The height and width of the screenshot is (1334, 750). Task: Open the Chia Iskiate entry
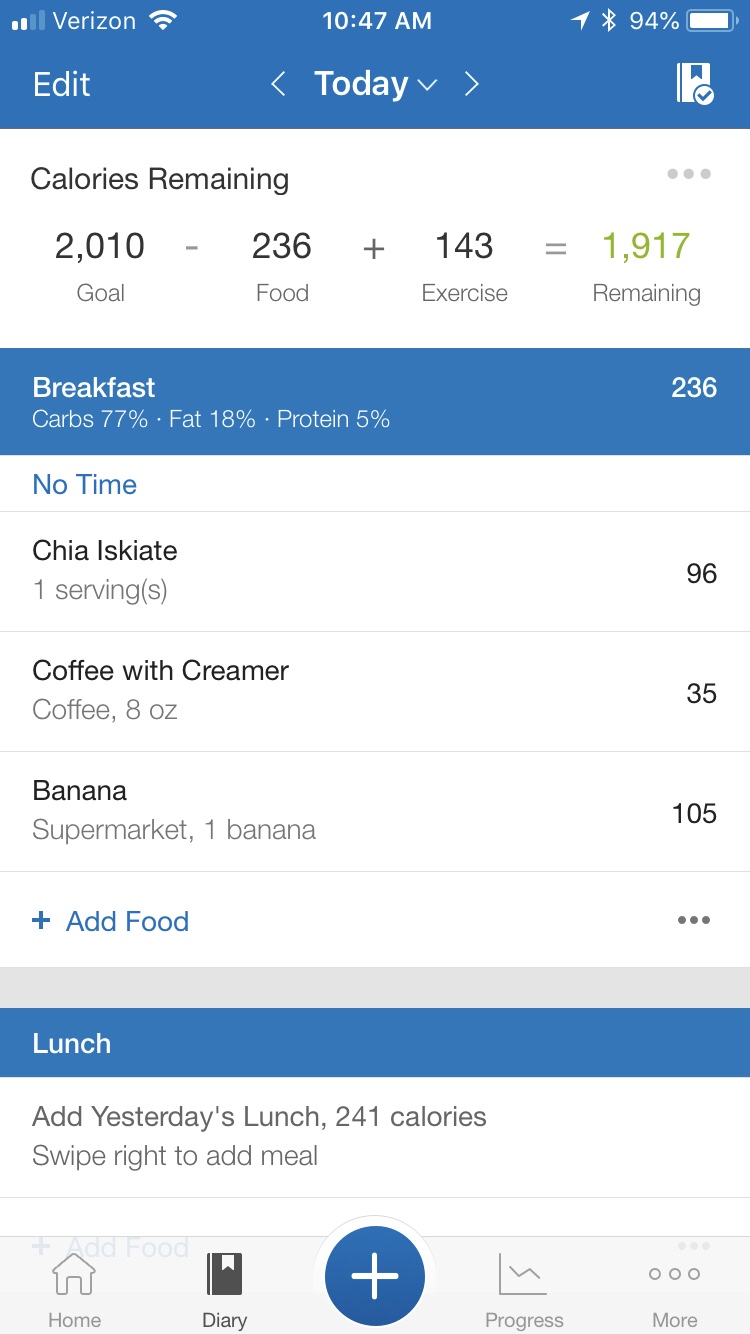375,572
